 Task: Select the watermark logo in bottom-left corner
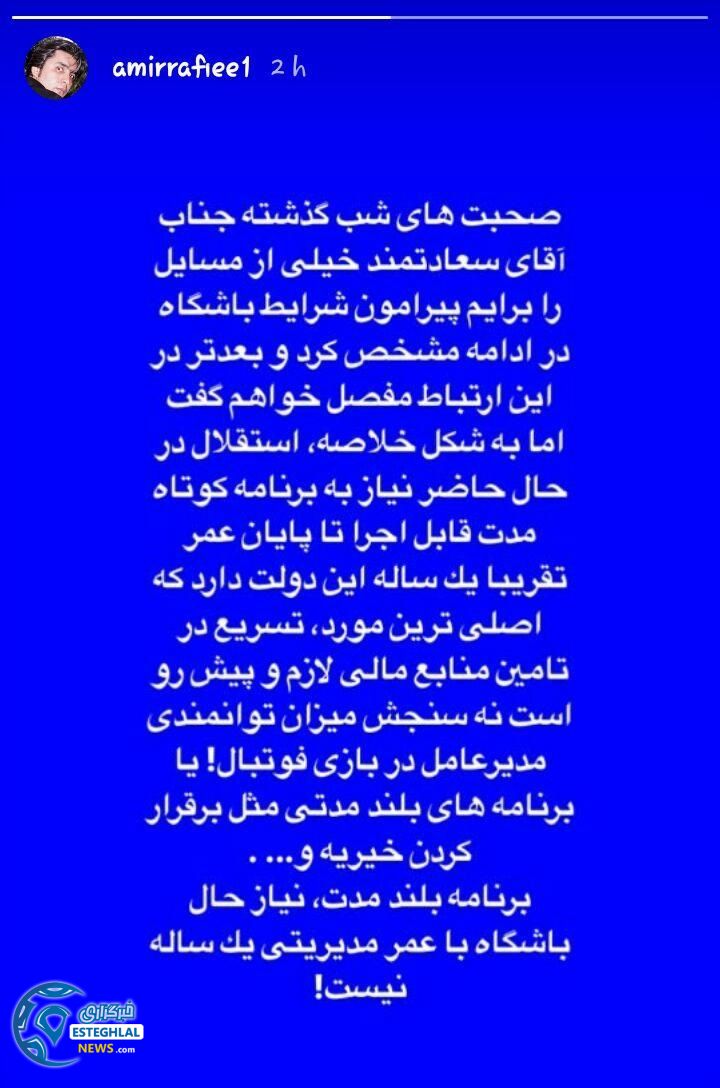(85, 1022)
